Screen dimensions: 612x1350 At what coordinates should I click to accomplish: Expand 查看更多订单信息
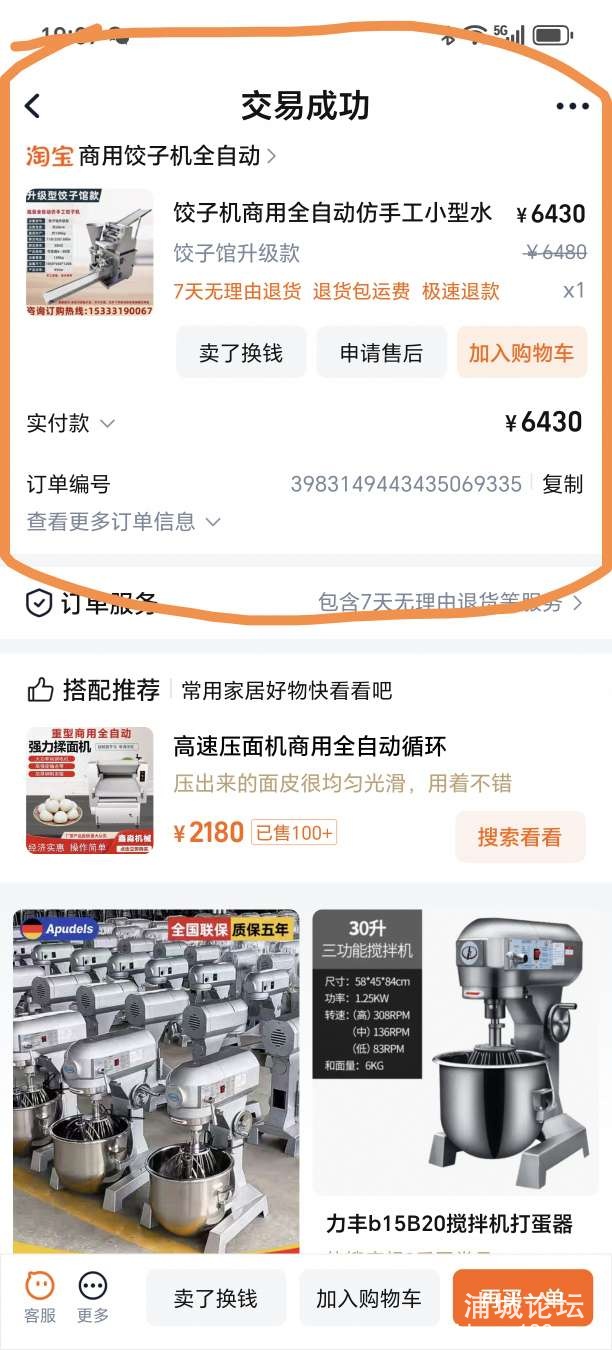[123, 521]
